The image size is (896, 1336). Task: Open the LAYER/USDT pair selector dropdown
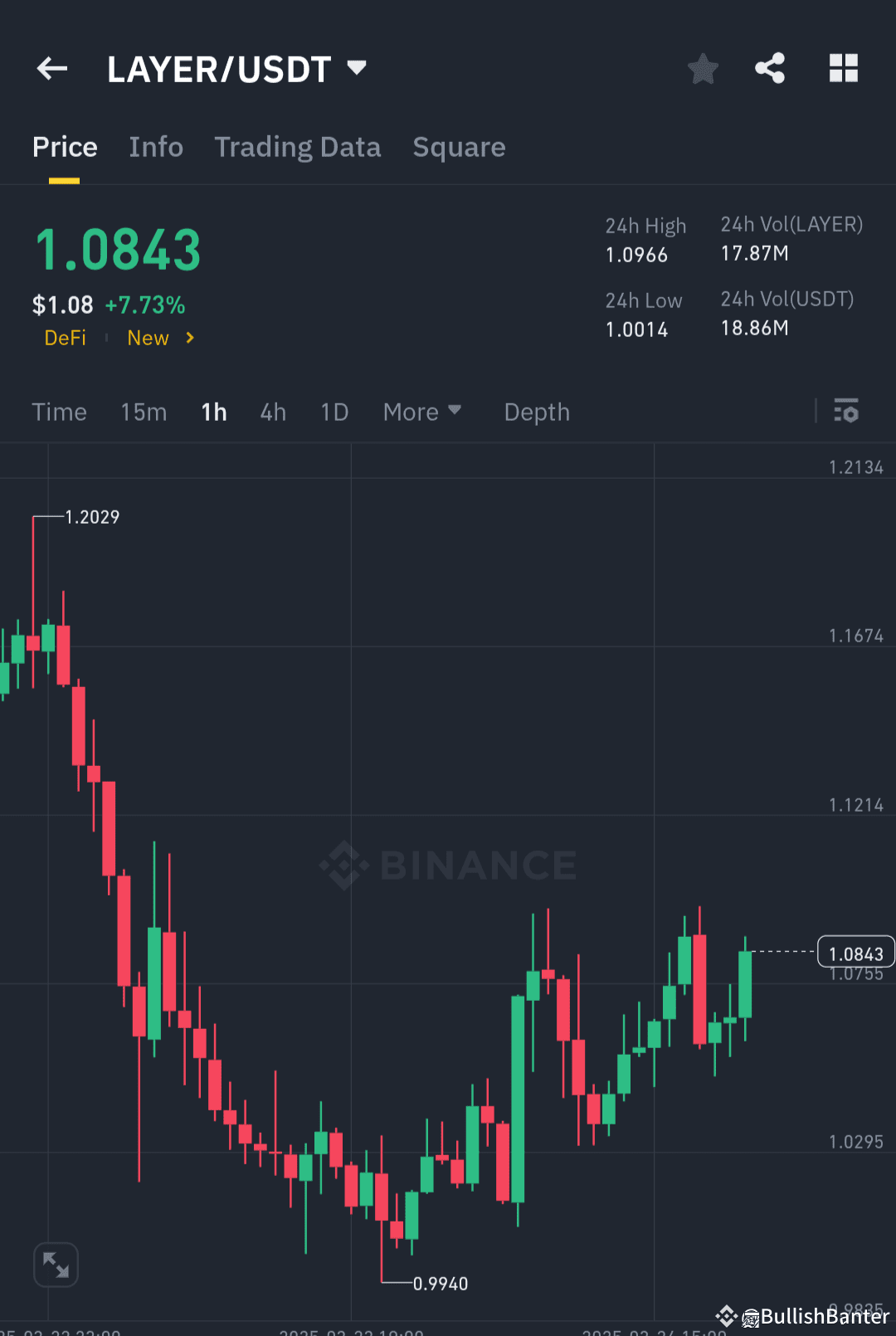point(357,69)
